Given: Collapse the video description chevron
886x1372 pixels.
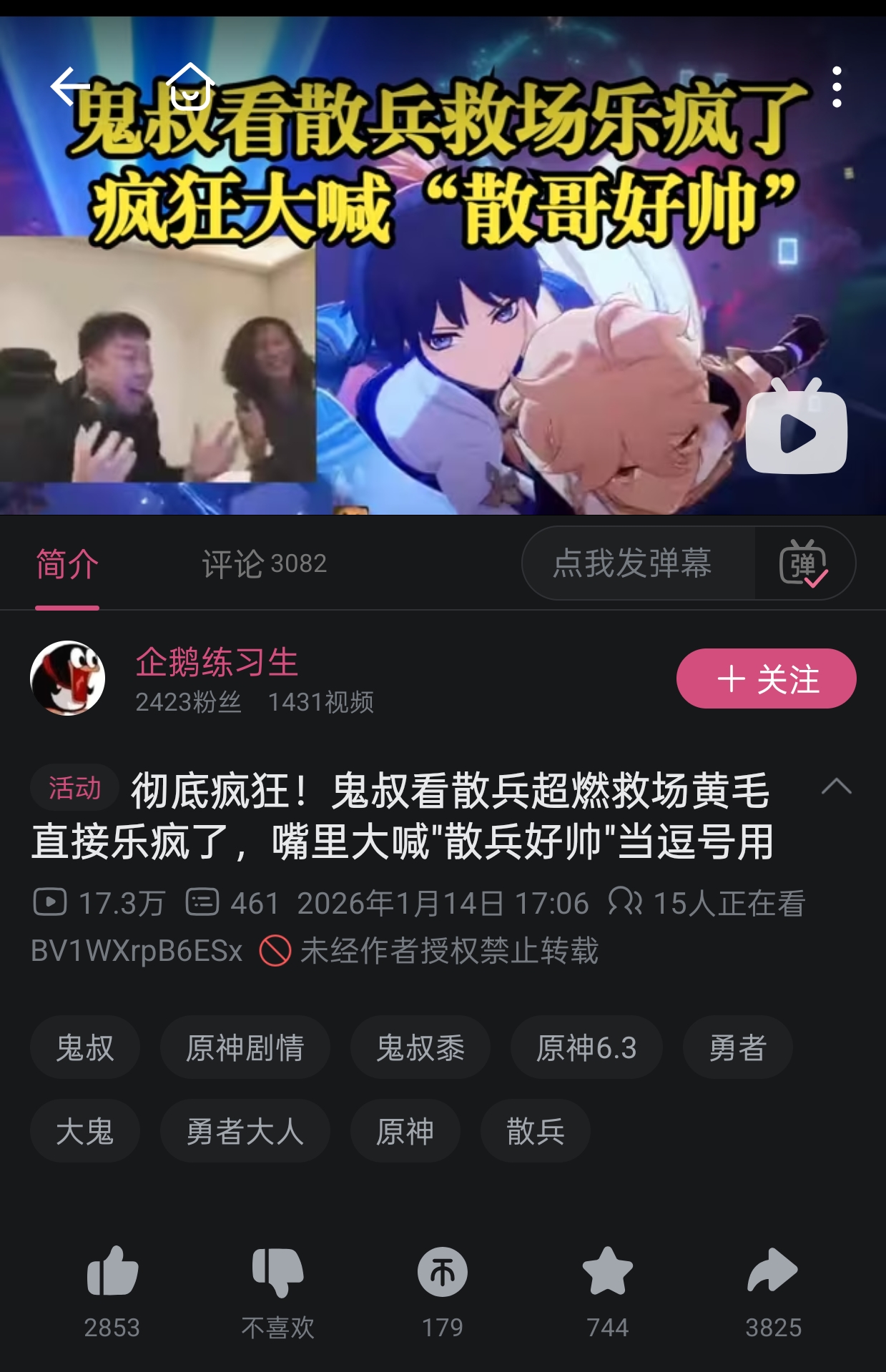Looking at the screenshot, I should [x=836, y=786].
